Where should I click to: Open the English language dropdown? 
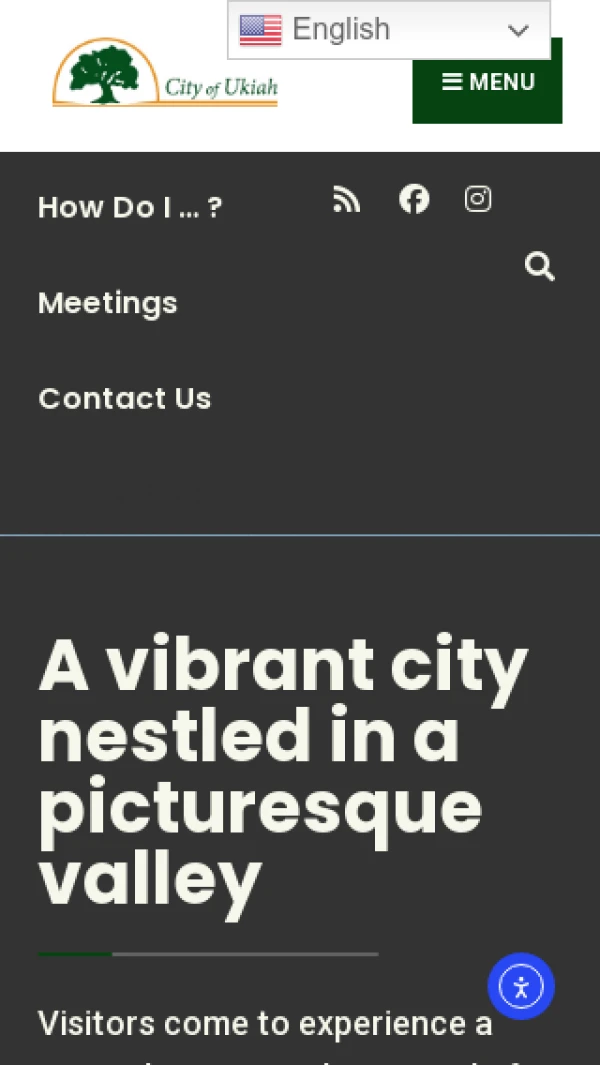pos(388,30)
